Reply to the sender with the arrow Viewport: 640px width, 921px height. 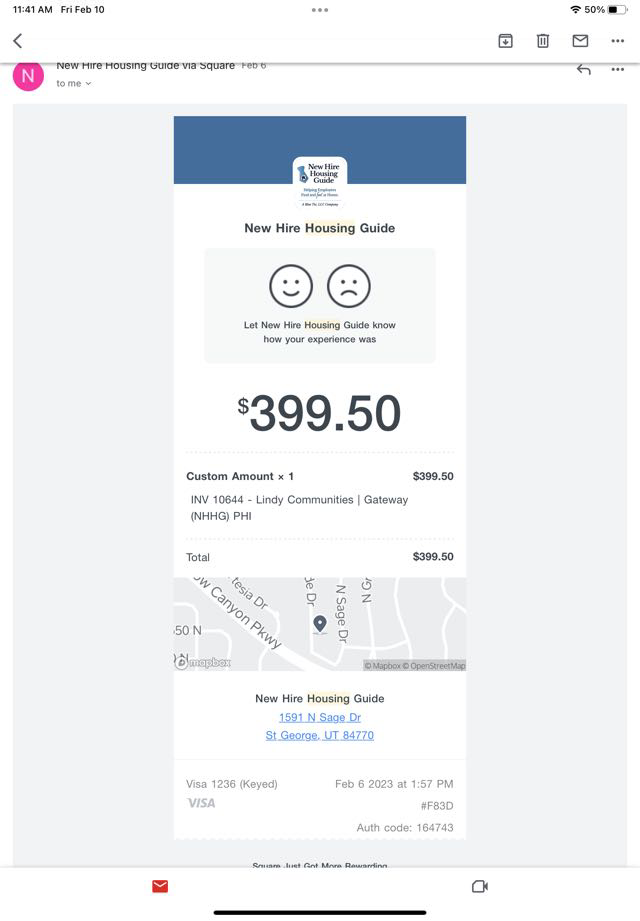584,70
